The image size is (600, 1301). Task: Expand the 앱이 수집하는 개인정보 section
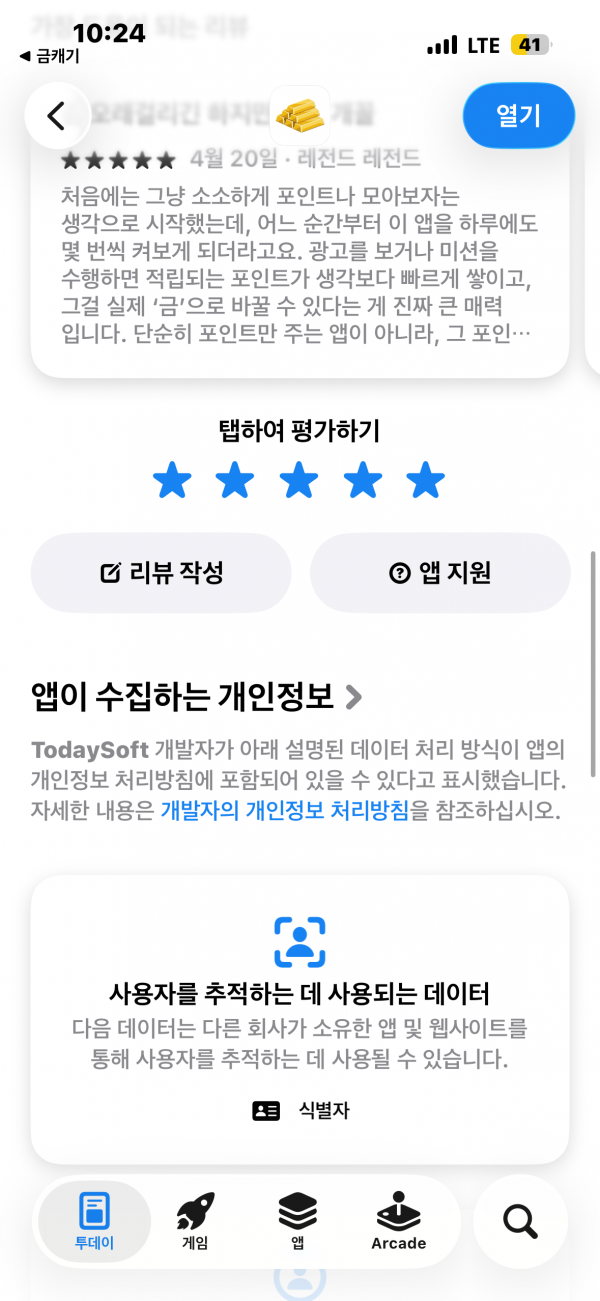coord(197,696)
